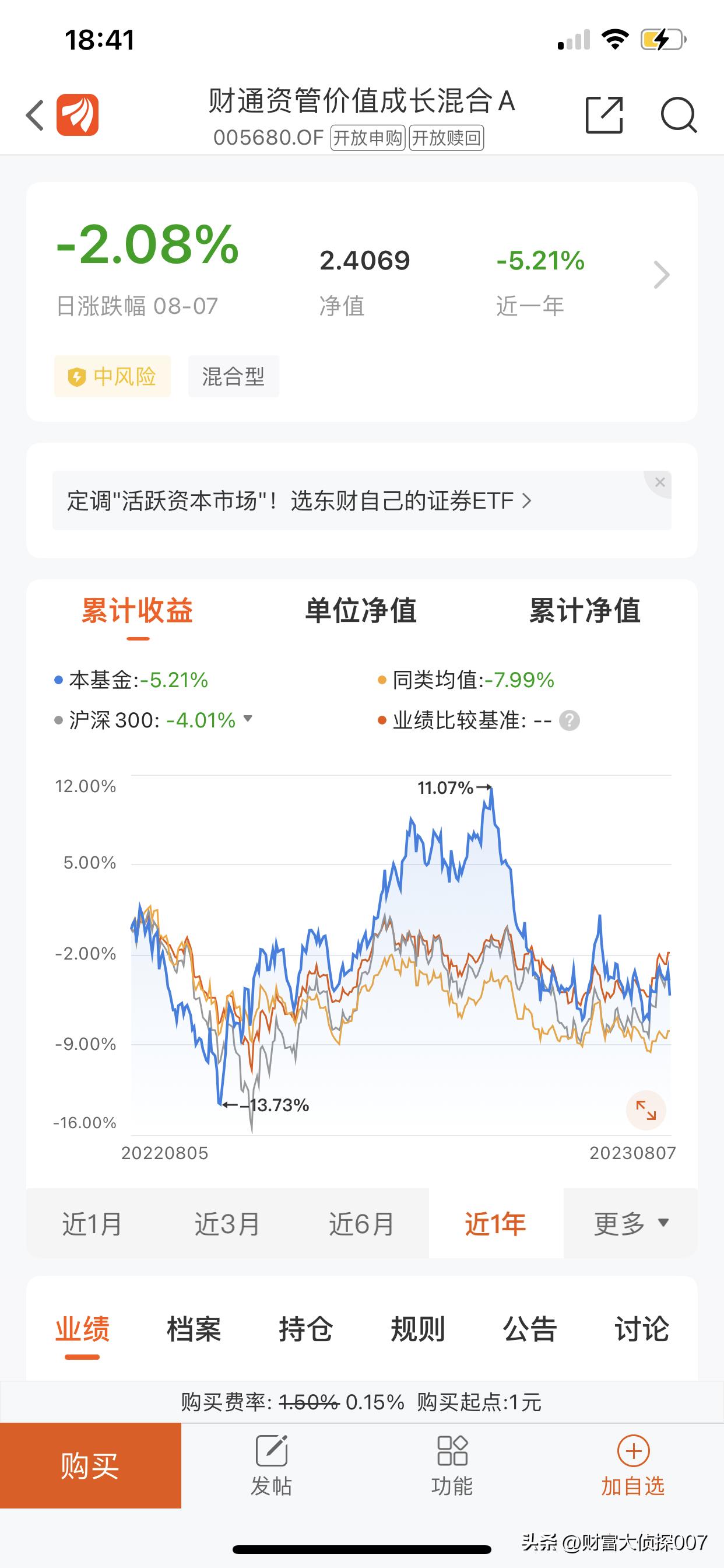Tap the East Money app logo
Viewport: 724px width, 1568px height.
(79, 116)
